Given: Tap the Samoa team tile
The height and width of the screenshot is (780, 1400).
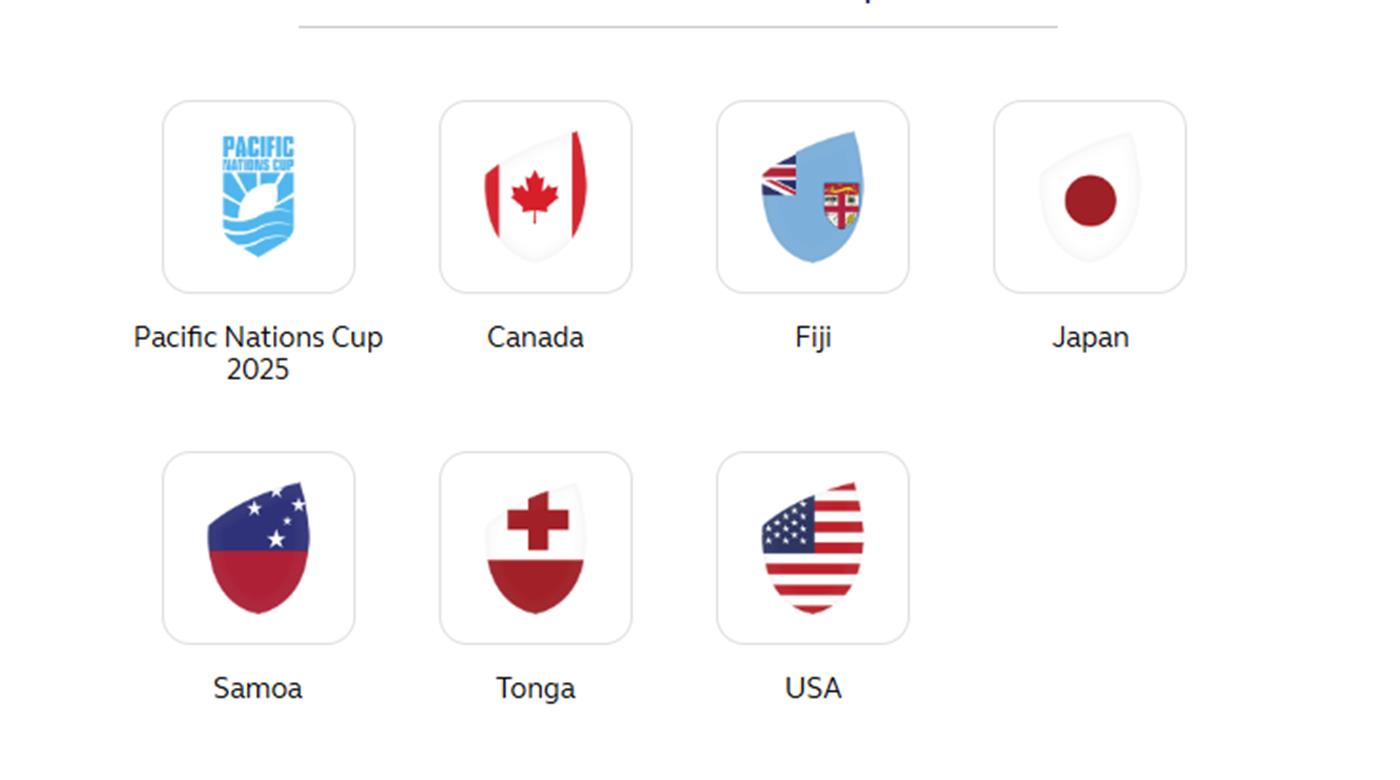Looking at the screenshot, I should tap(258, 548).
